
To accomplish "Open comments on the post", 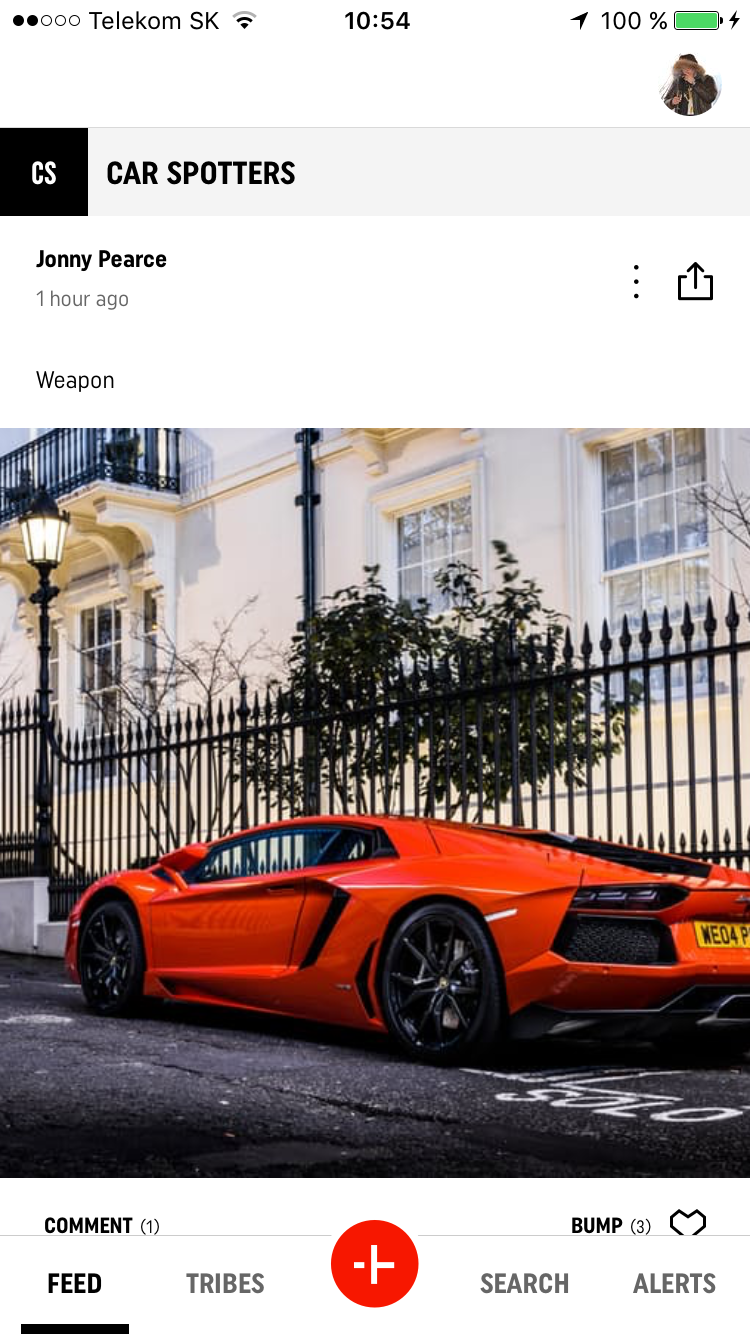I will coord(101,1225).
